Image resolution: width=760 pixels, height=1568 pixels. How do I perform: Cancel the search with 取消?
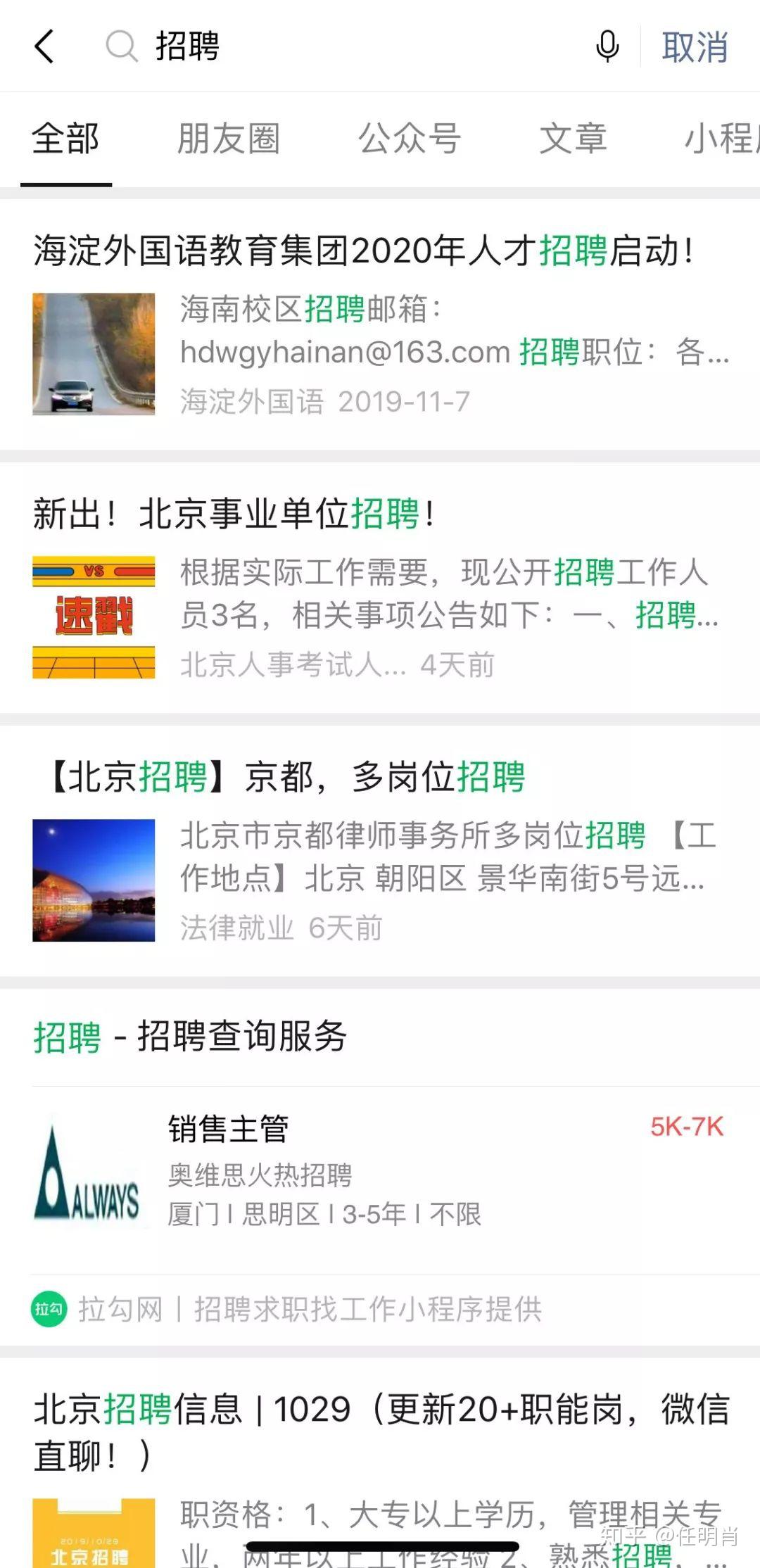(695, 47)
